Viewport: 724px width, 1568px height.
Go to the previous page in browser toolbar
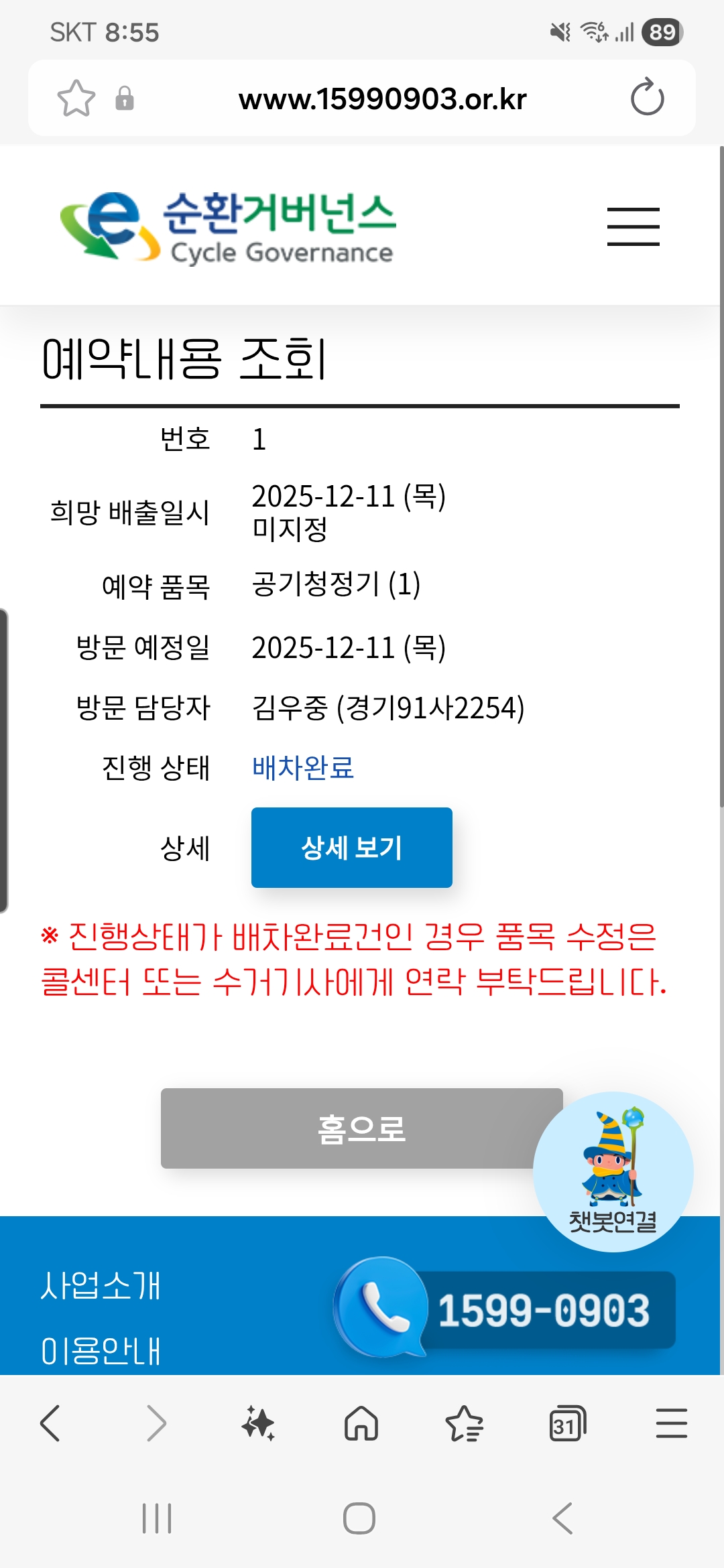pos(50,1423)
